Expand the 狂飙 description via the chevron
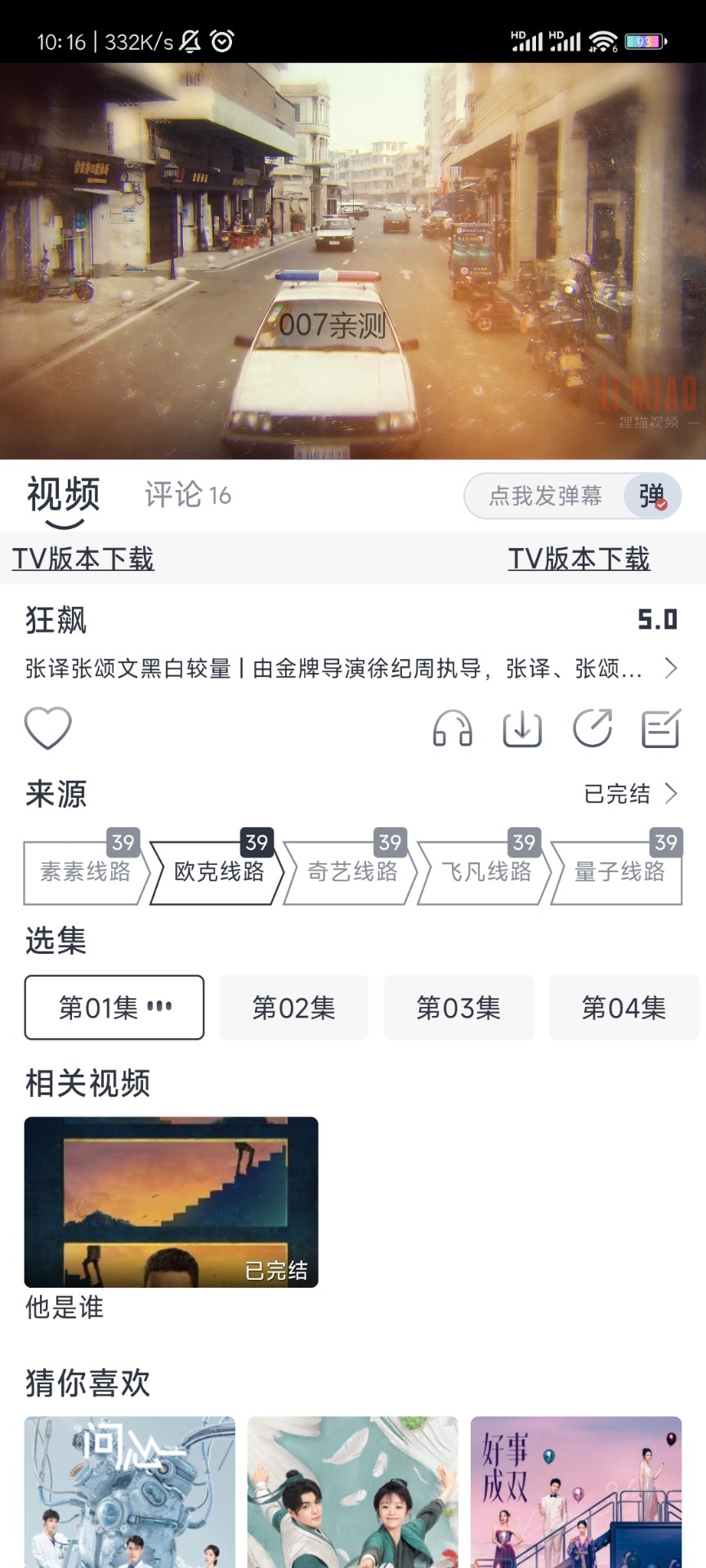This screenshot has width=706, height=1568. tap(670, 669)
